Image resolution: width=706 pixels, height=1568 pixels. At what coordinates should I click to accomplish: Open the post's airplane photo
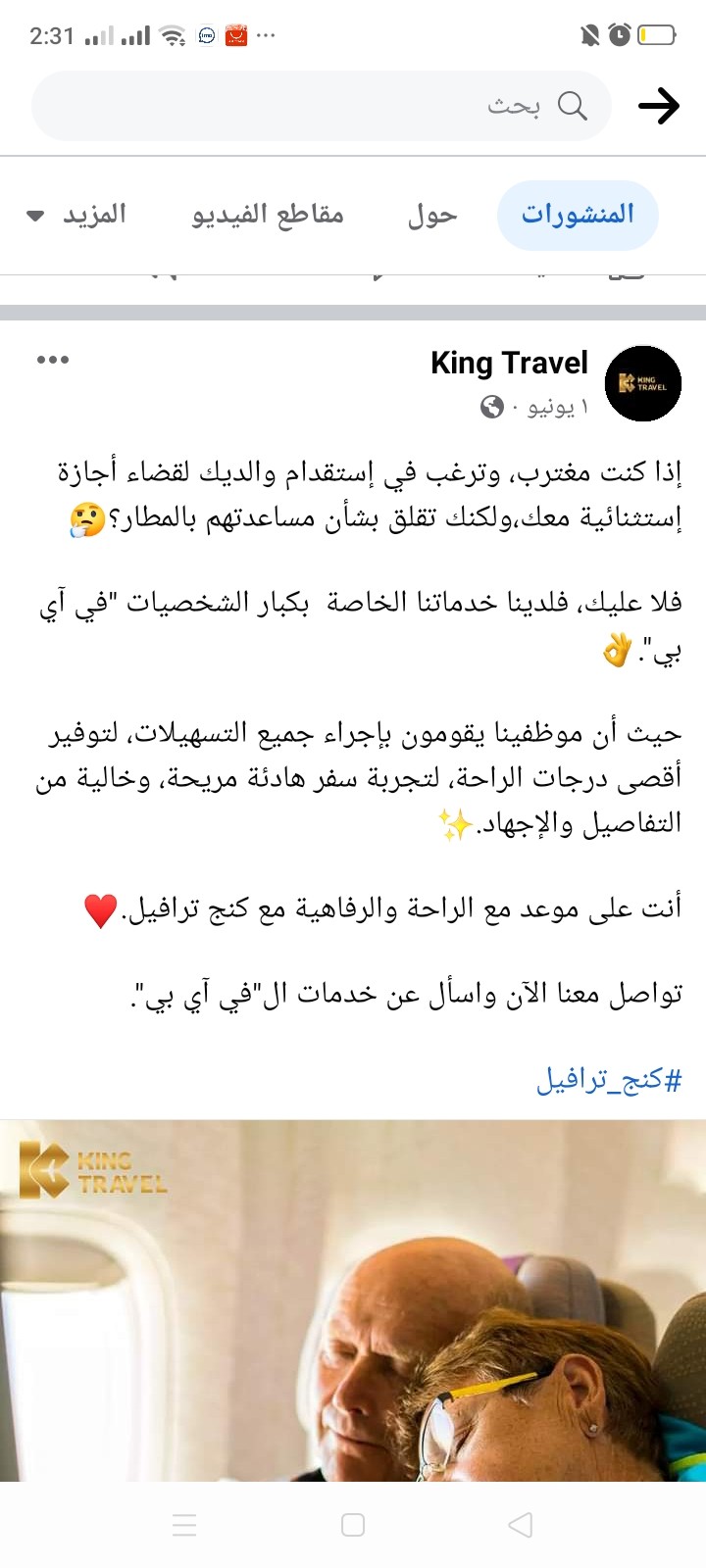pos(353,1300)
